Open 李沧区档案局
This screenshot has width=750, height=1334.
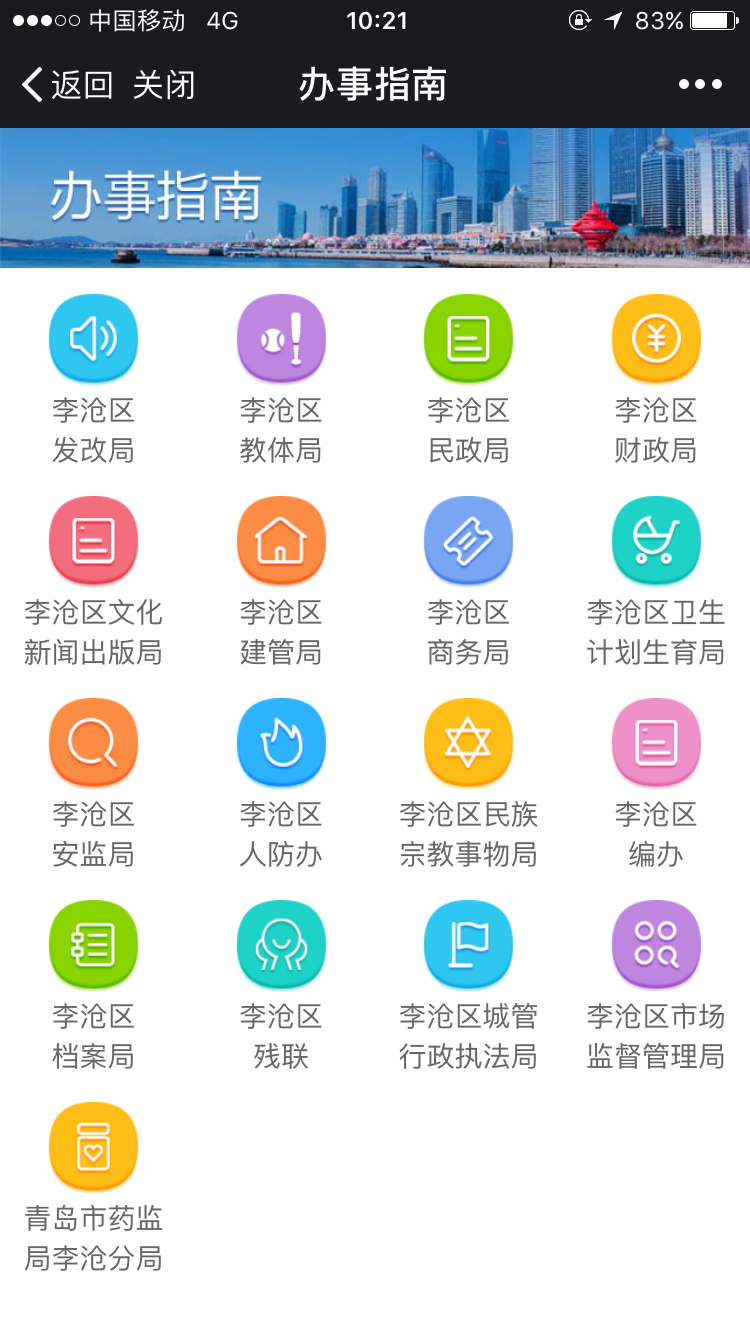93,946
